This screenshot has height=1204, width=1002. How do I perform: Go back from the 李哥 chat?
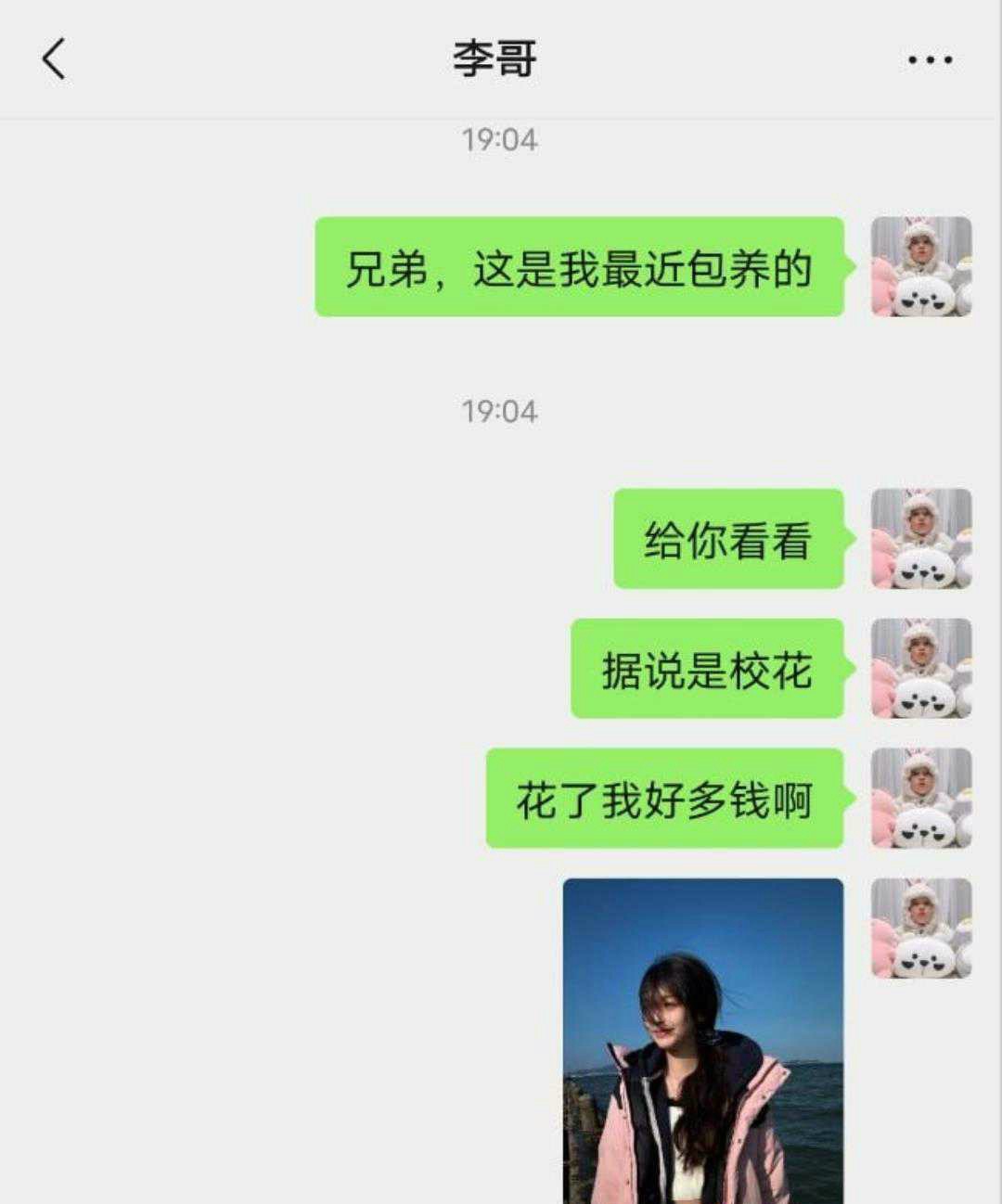(54, 59)
